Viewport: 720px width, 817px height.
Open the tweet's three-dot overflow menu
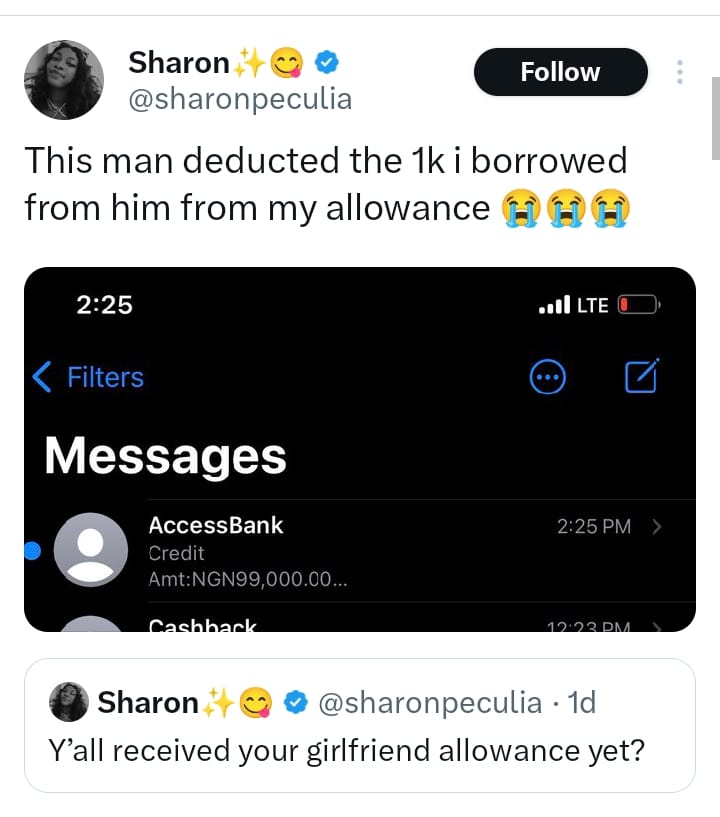coord(680,72)
